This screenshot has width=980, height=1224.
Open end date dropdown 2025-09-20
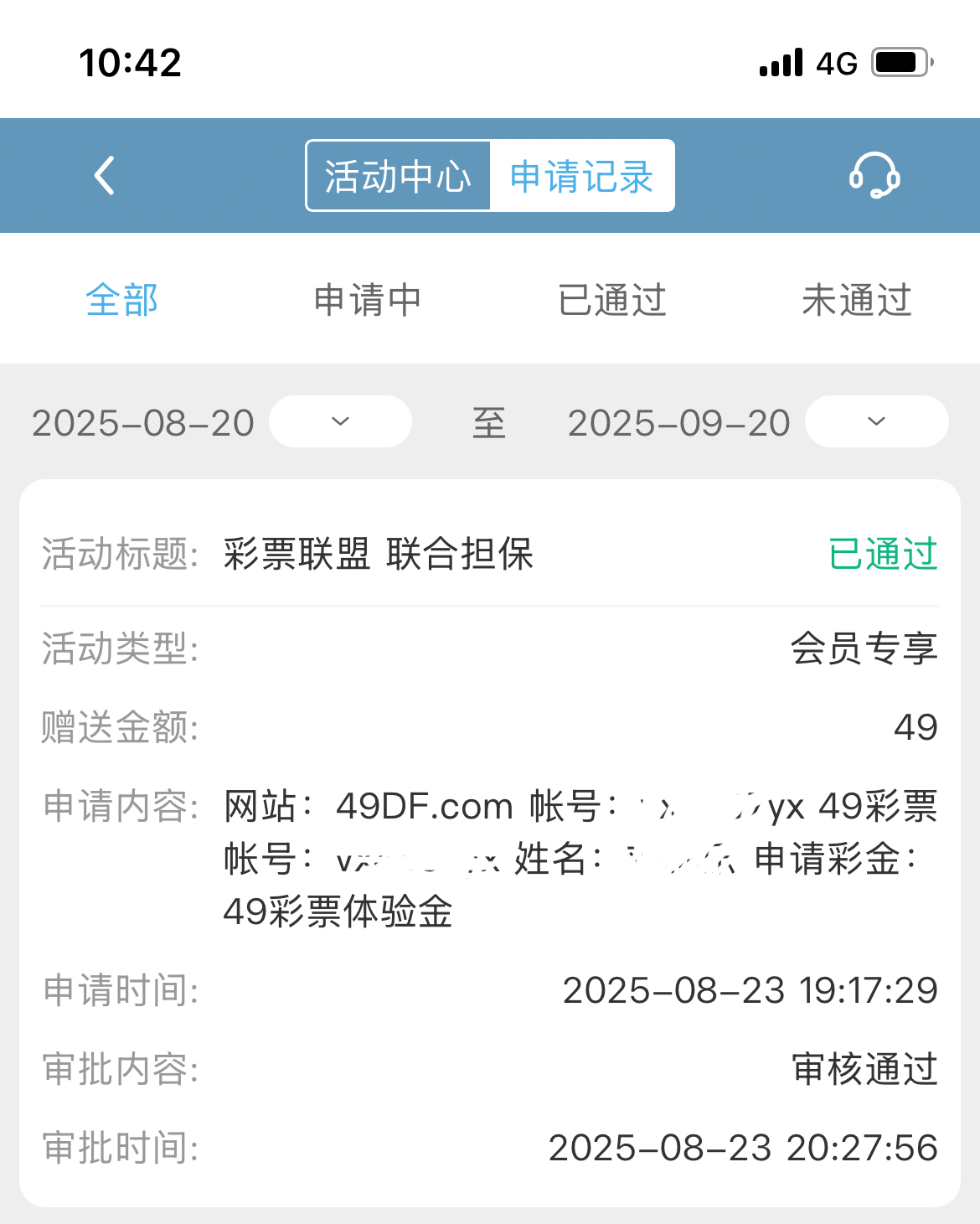[876, 421]
